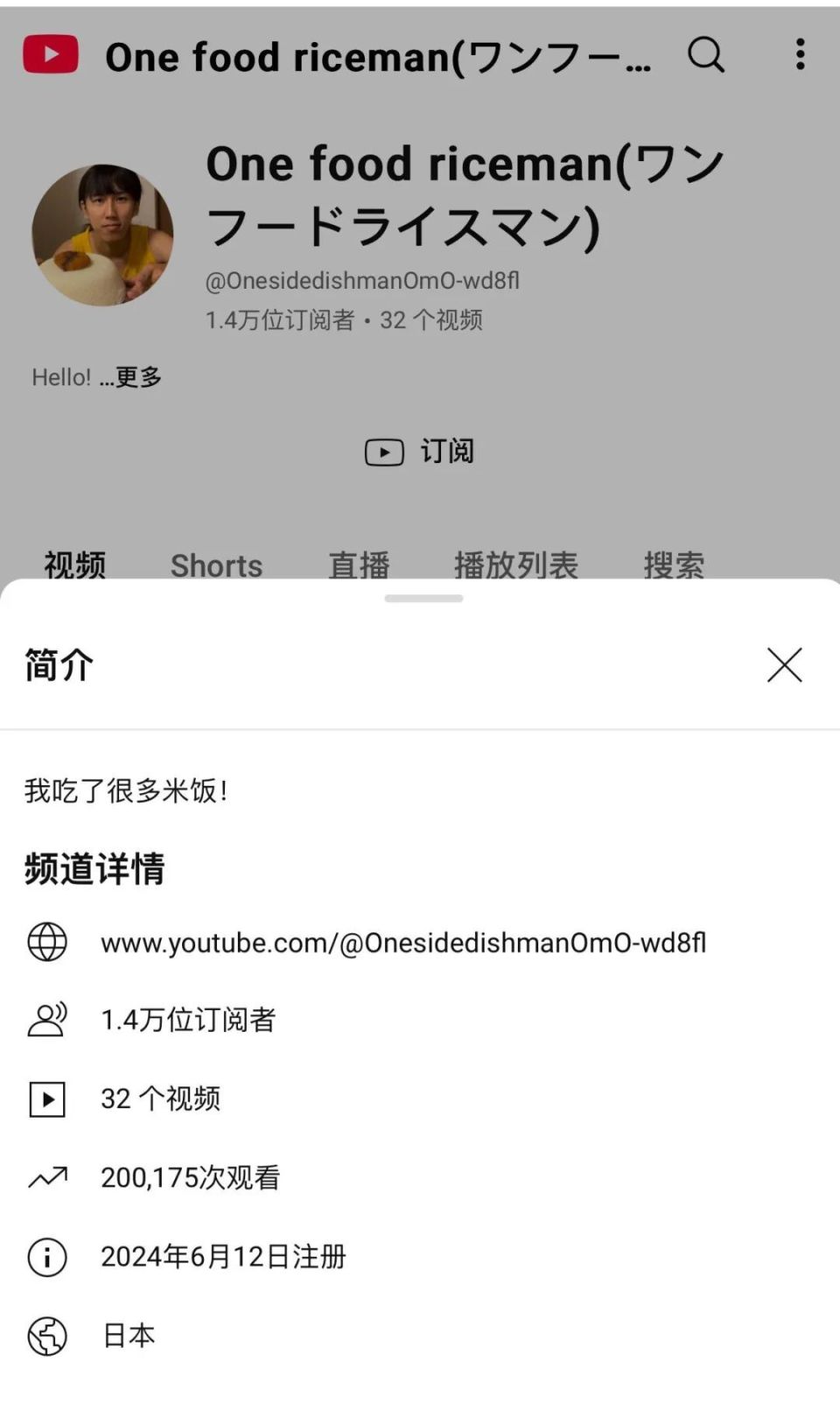Close the 简介 panel with the X
This screenshot has width=840, height=1418.
pos(783,665)
